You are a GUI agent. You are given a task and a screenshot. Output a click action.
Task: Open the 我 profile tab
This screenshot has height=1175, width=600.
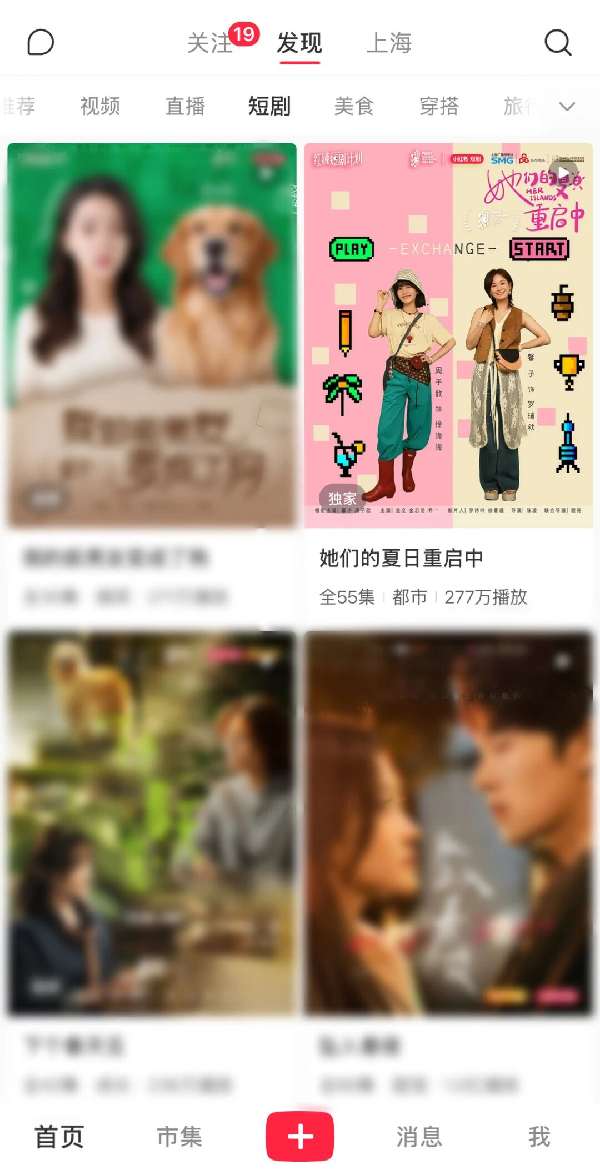tap(539, 1137)
